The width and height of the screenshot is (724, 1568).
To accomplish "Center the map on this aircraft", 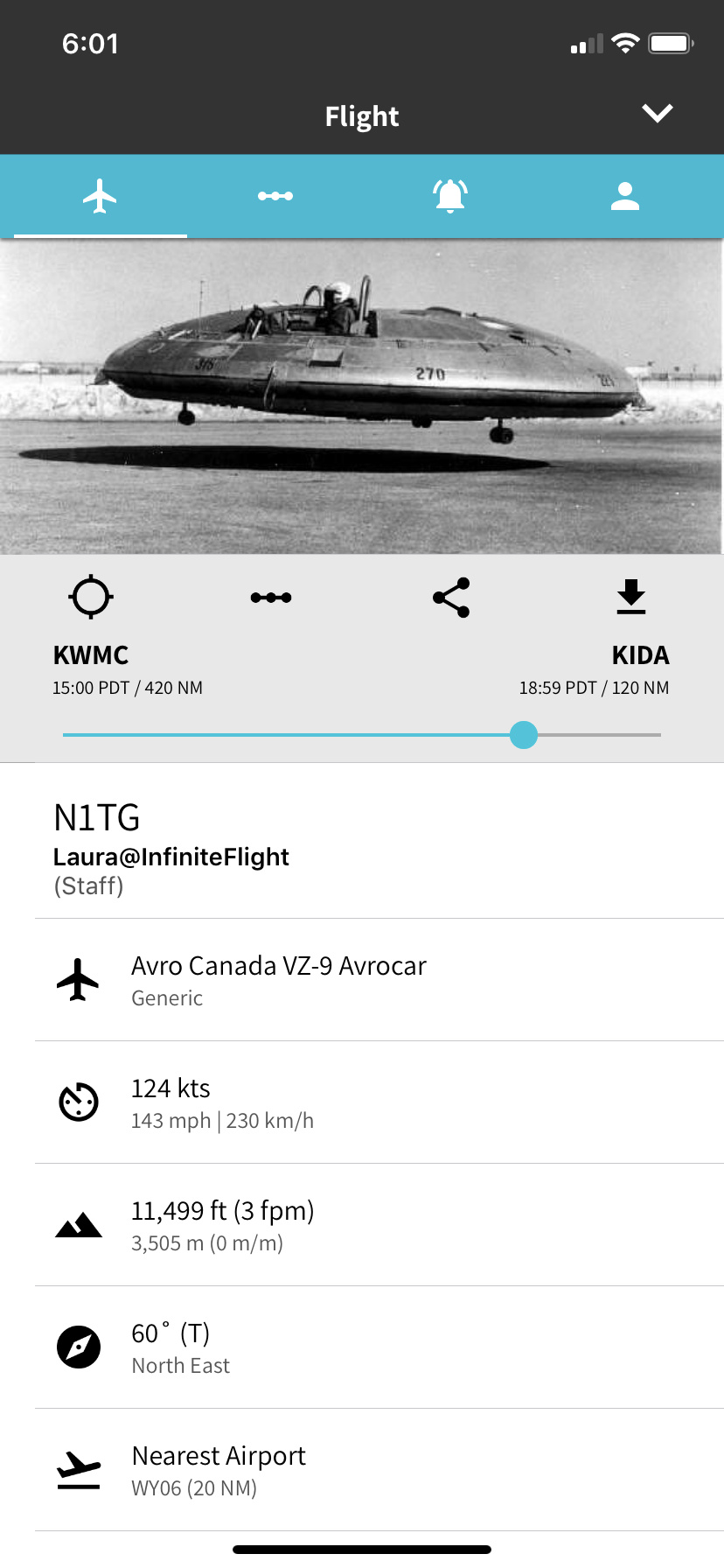I will [x=91, y=598].
